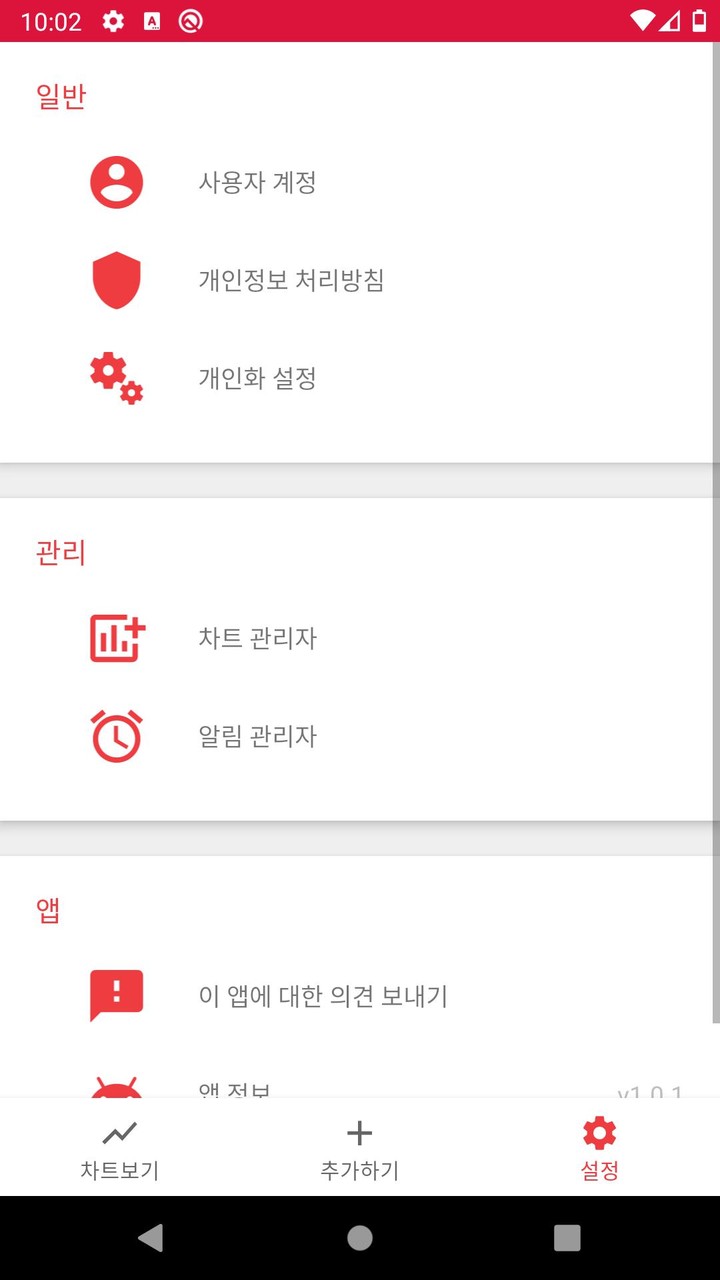The image size is (720, 1280).
Task: Open personalization settings via the gears icon
Action: tap(116, 378)
